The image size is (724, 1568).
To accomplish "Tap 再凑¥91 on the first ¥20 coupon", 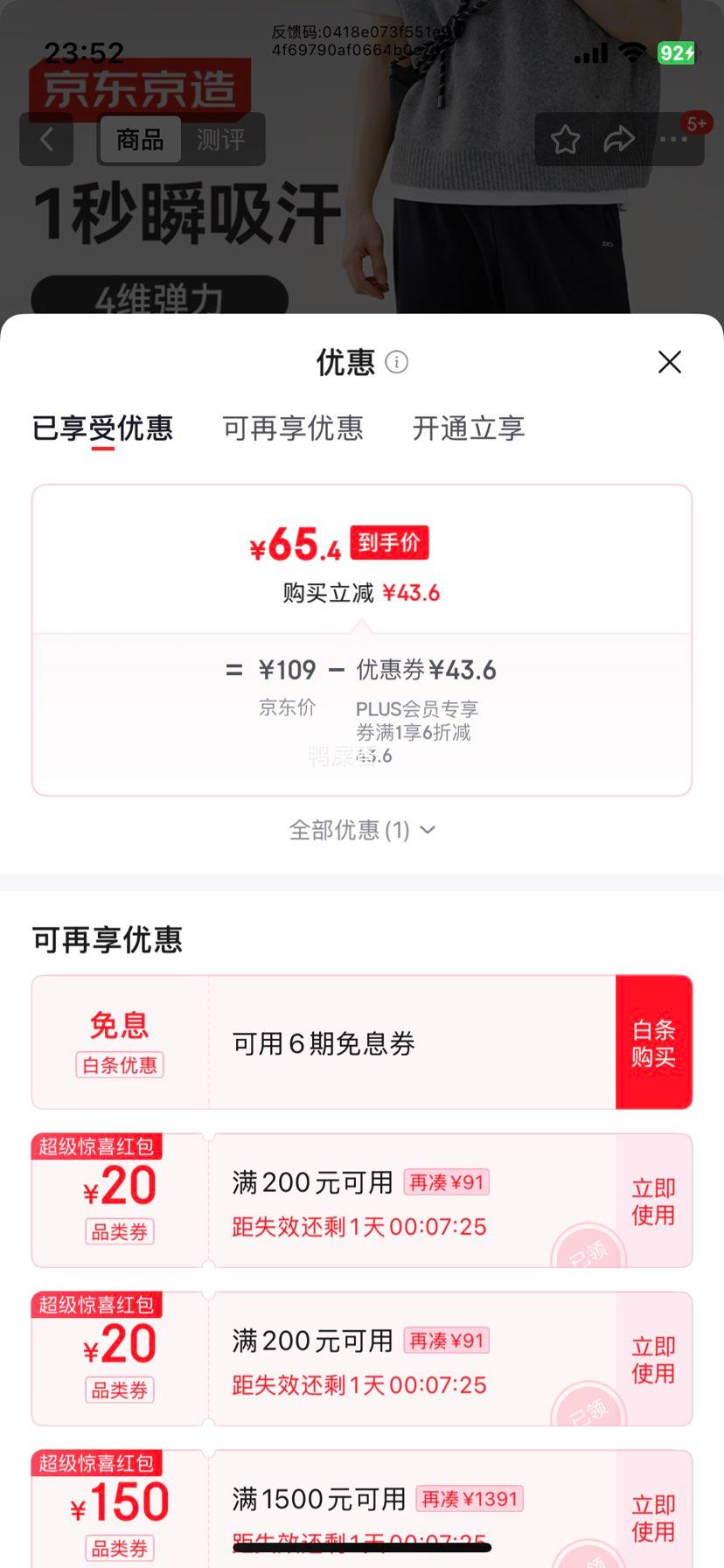I will [447, 1181].
